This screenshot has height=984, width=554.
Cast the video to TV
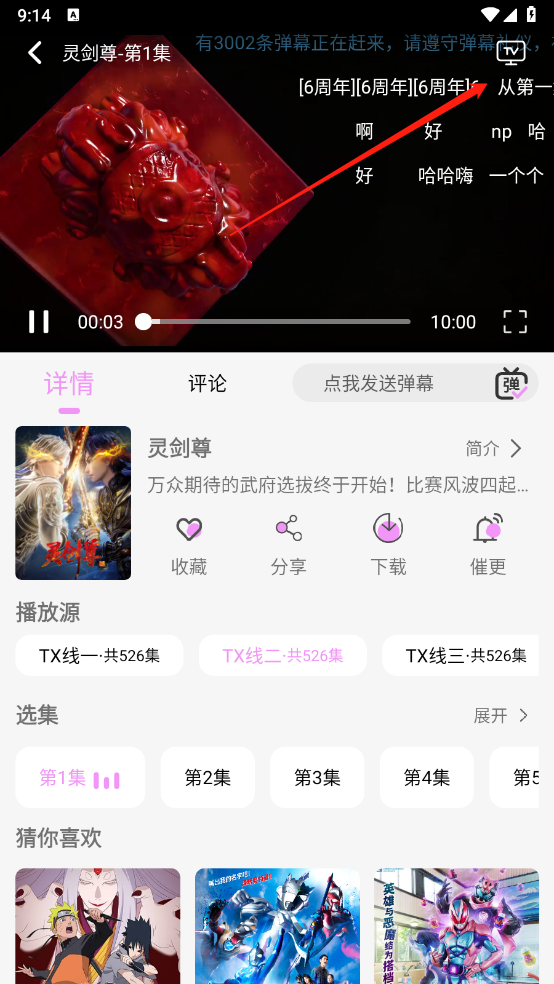click(x=511, y=53)
